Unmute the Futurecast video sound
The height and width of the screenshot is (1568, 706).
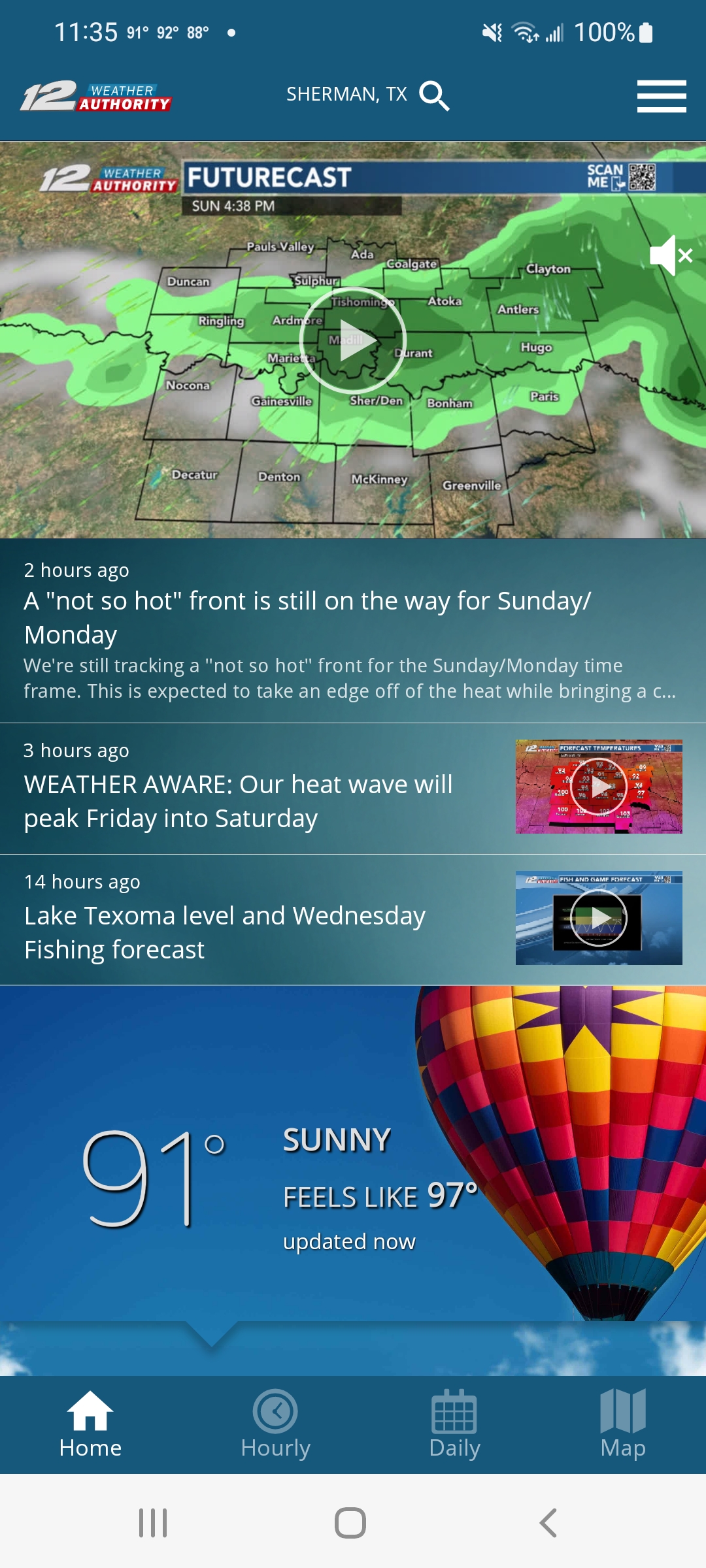[671, 255]
